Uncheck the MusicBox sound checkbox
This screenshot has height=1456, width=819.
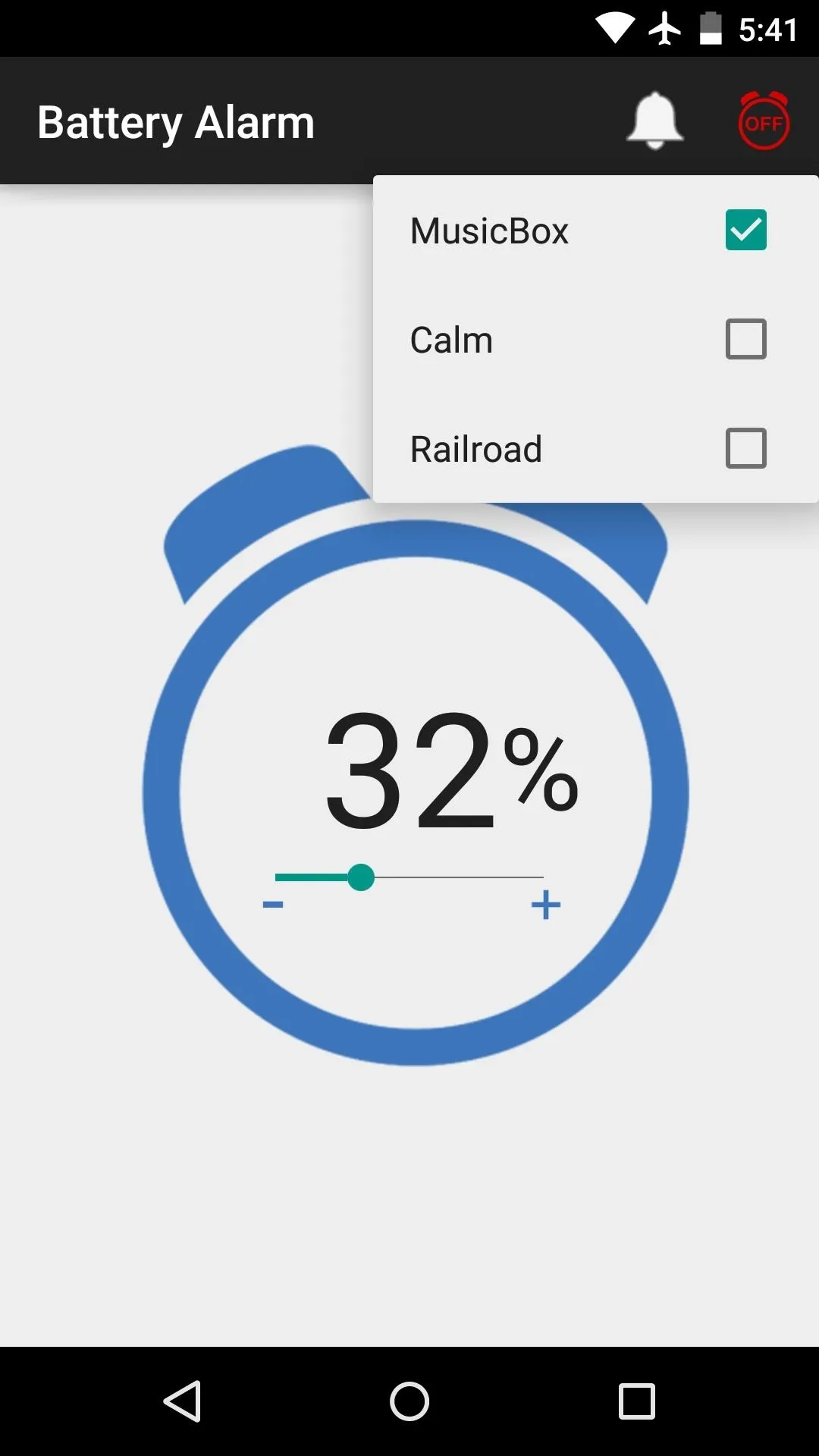pyautogui.click(x=746, y=230)
